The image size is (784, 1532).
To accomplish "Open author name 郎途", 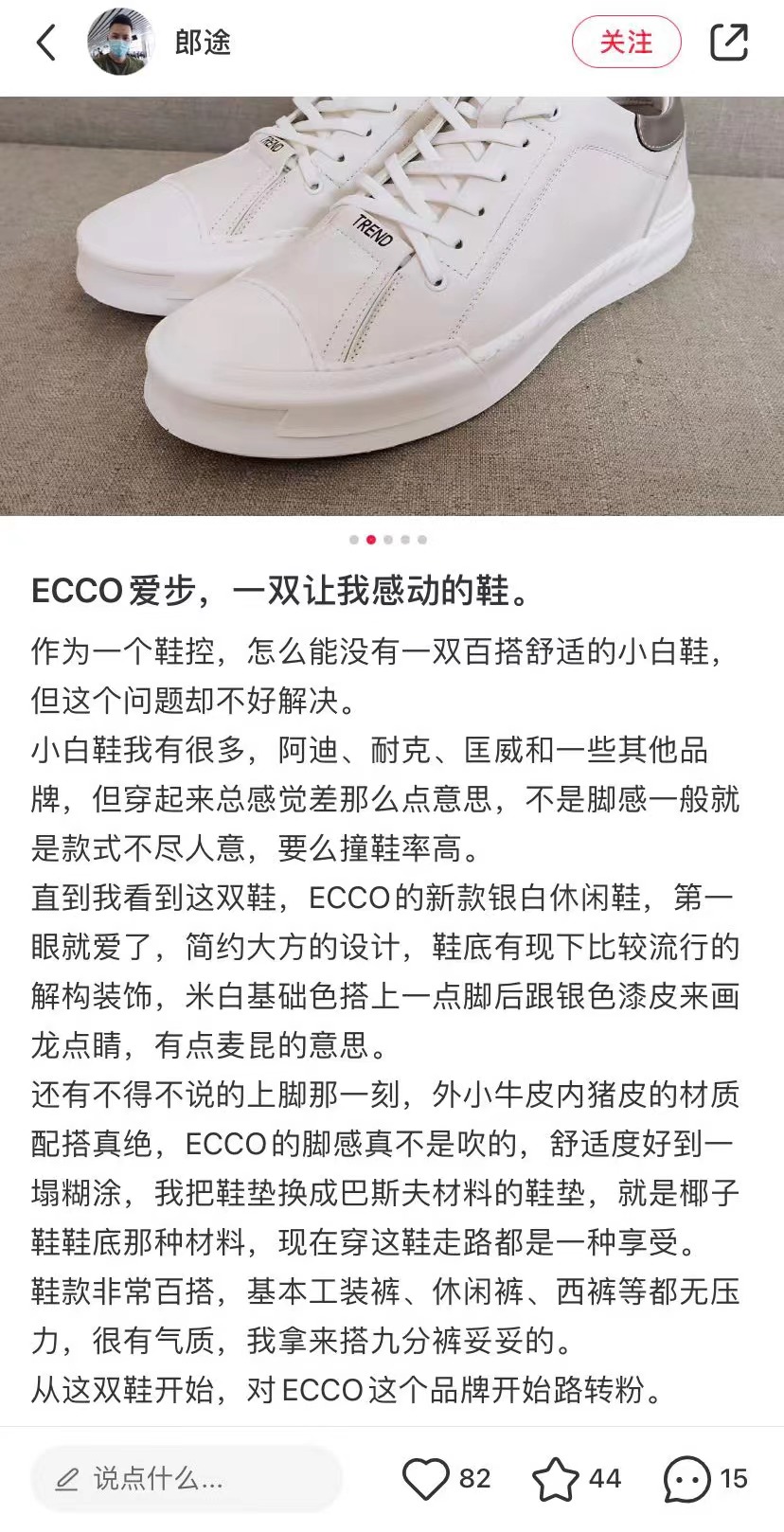I will coord(203,43).
